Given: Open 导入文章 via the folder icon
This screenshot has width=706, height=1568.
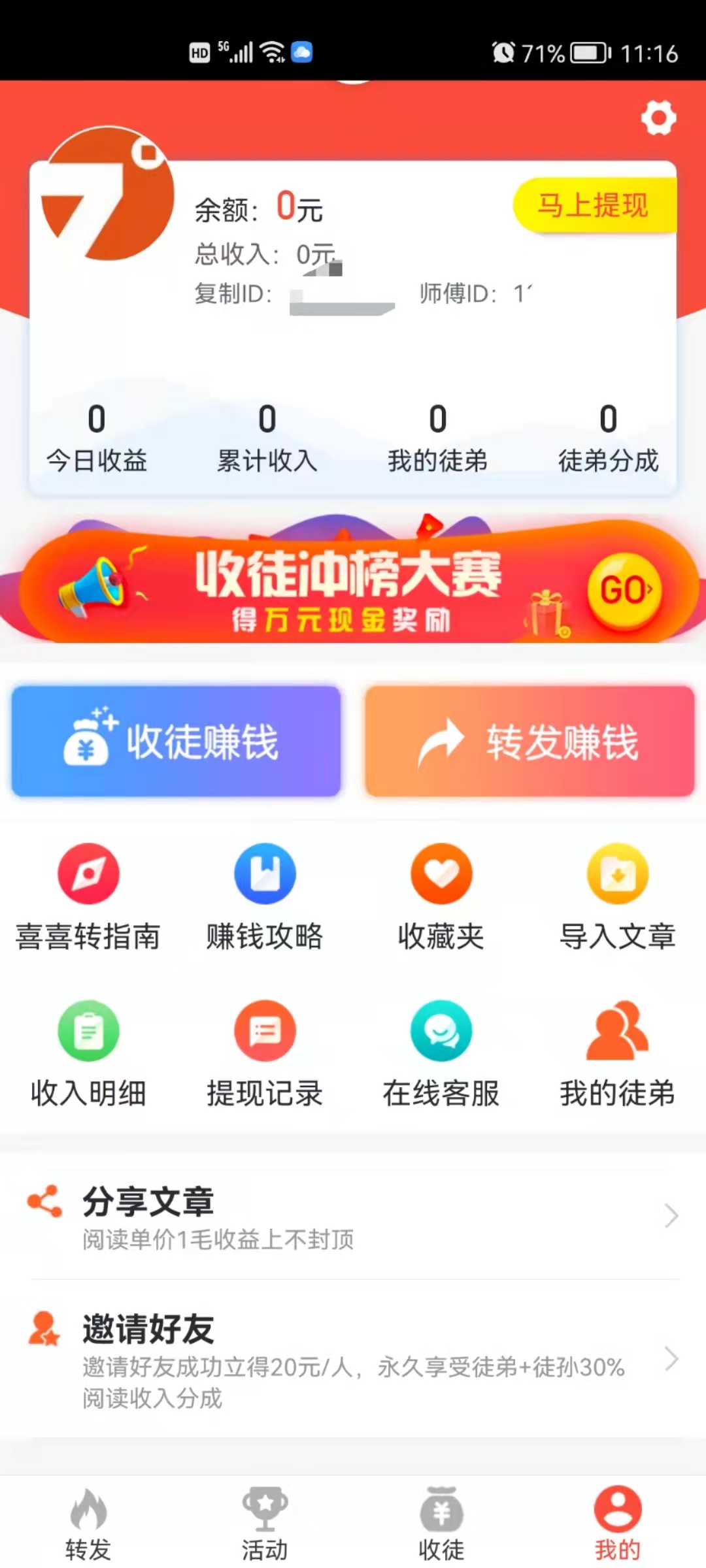Looking at the screenshot, I should (618, 874).
